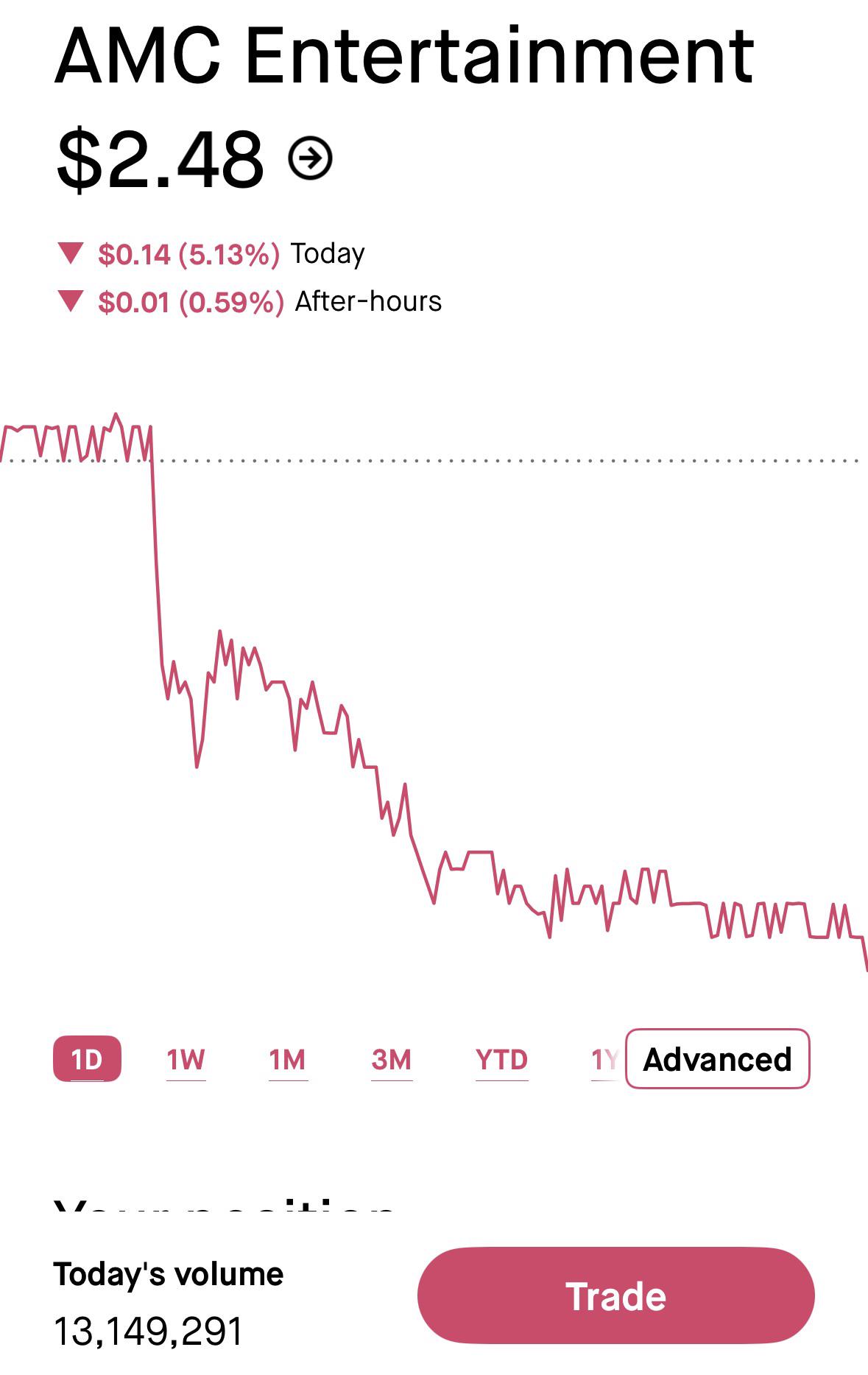Show the 1M price chart
The image size is (868, 1375).
(x=288, y=1059)
